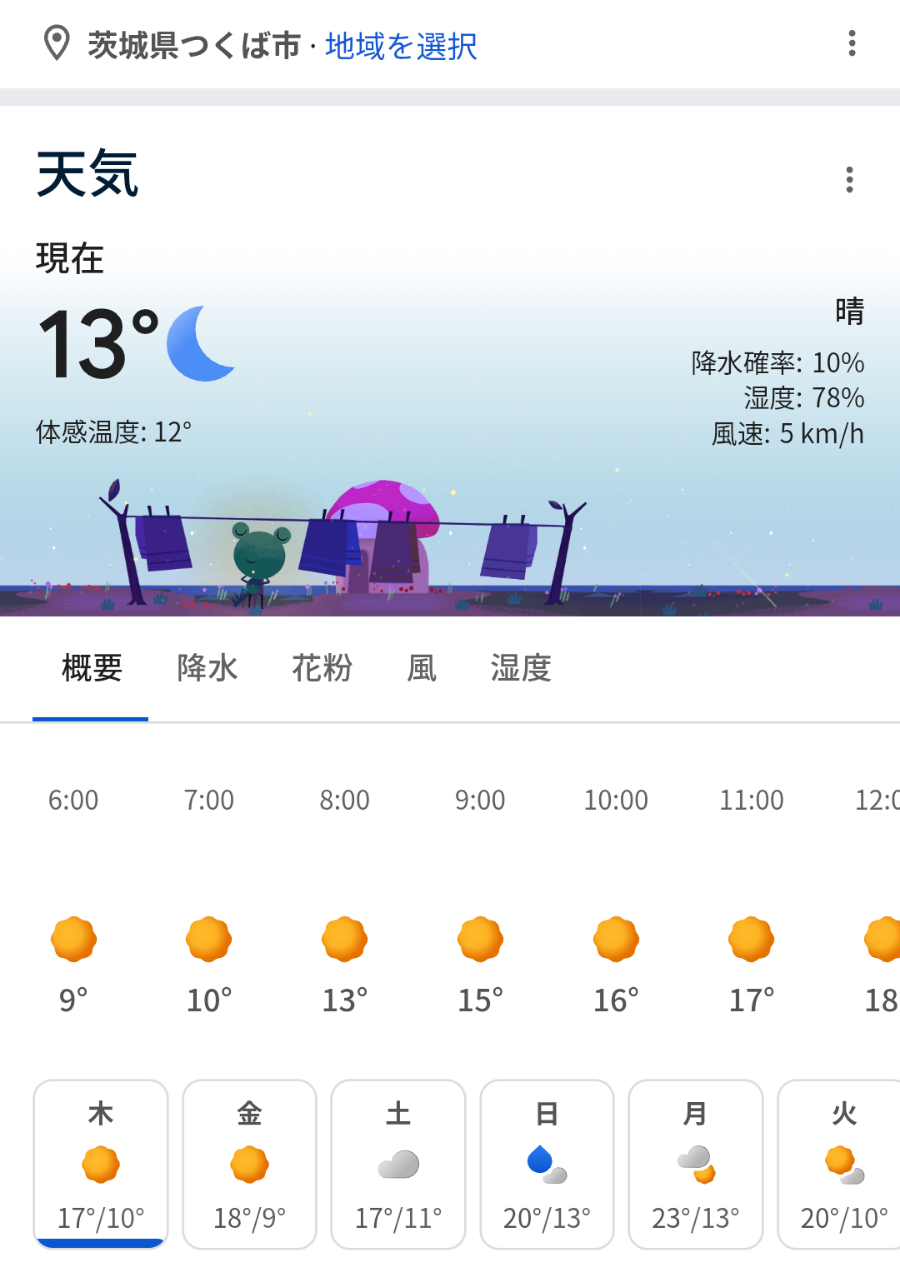Open the overflow menu beside the location
Screen dimensions: 900x1262
(x=852, y=44)
